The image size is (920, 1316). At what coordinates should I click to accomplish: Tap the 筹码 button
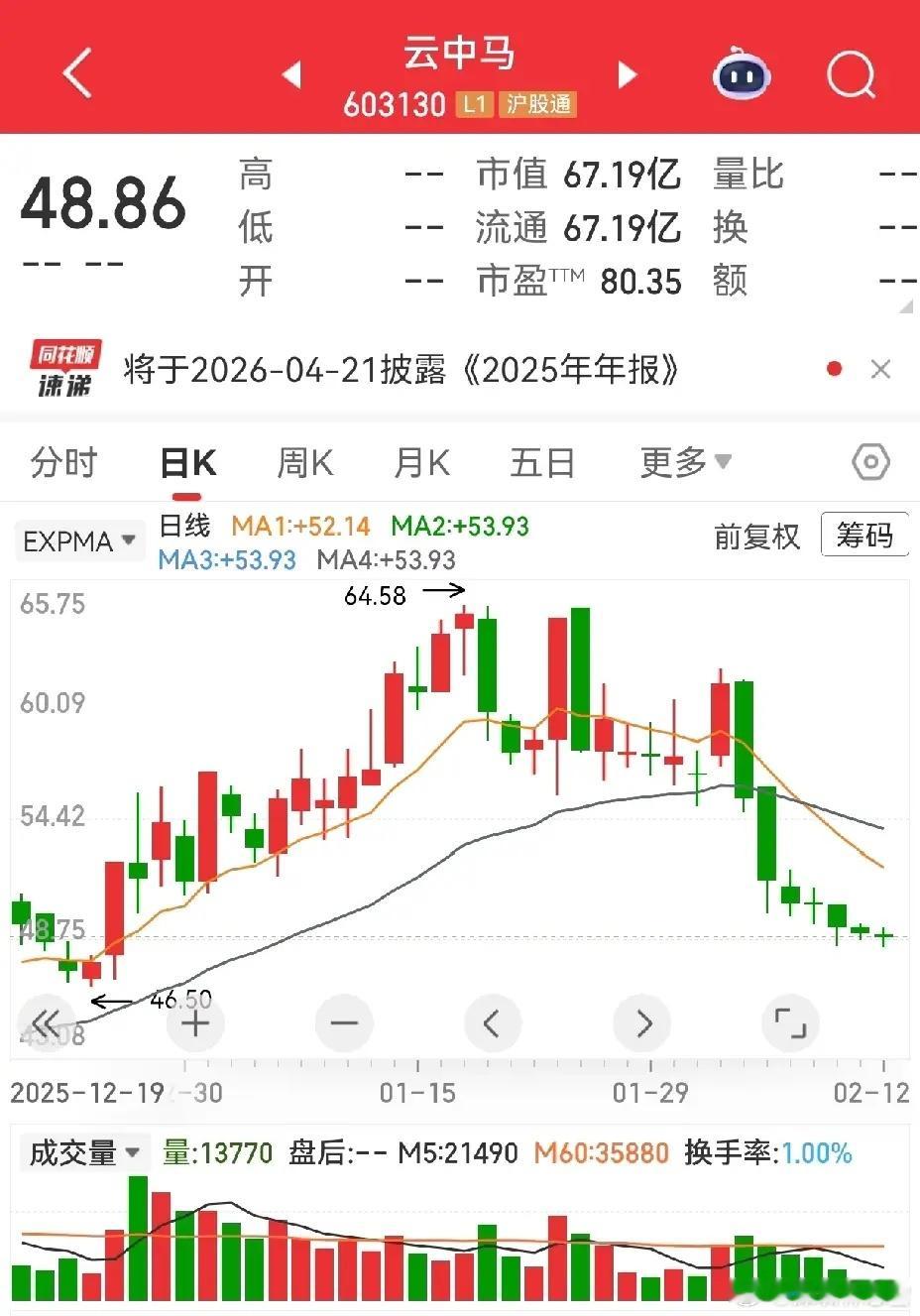(x=864, y=536)
